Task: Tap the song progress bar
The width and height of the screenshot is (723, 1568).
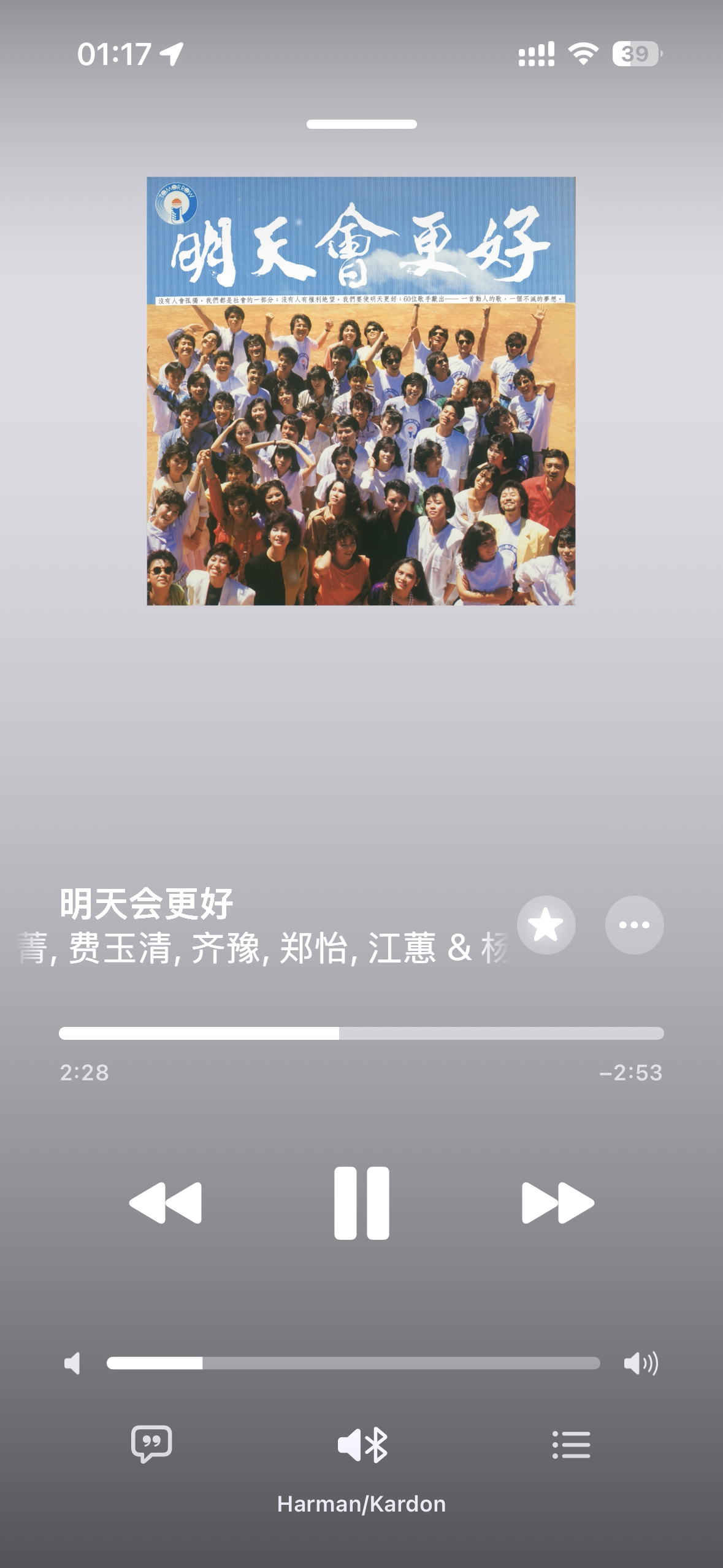Action: (361, 1034)
